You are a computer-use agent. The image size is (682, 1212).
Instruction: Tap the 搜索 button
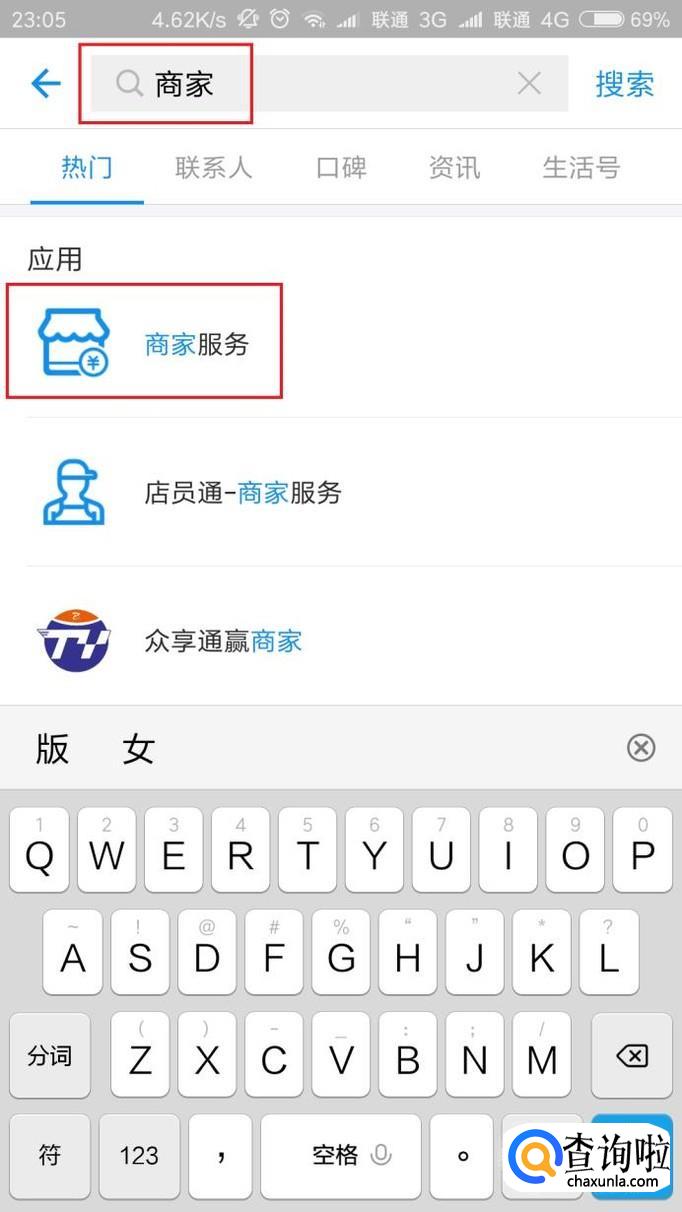(625, 84)
